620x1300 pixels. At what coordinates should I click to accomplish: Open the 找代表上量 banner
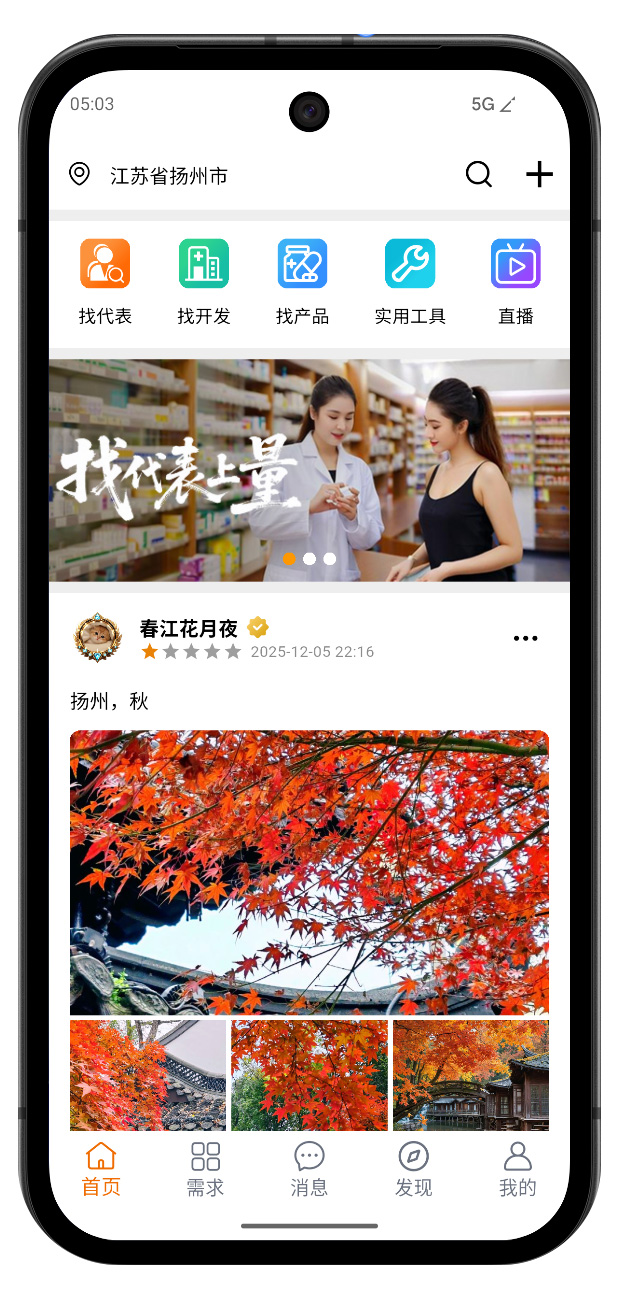(x=309, y=470)
